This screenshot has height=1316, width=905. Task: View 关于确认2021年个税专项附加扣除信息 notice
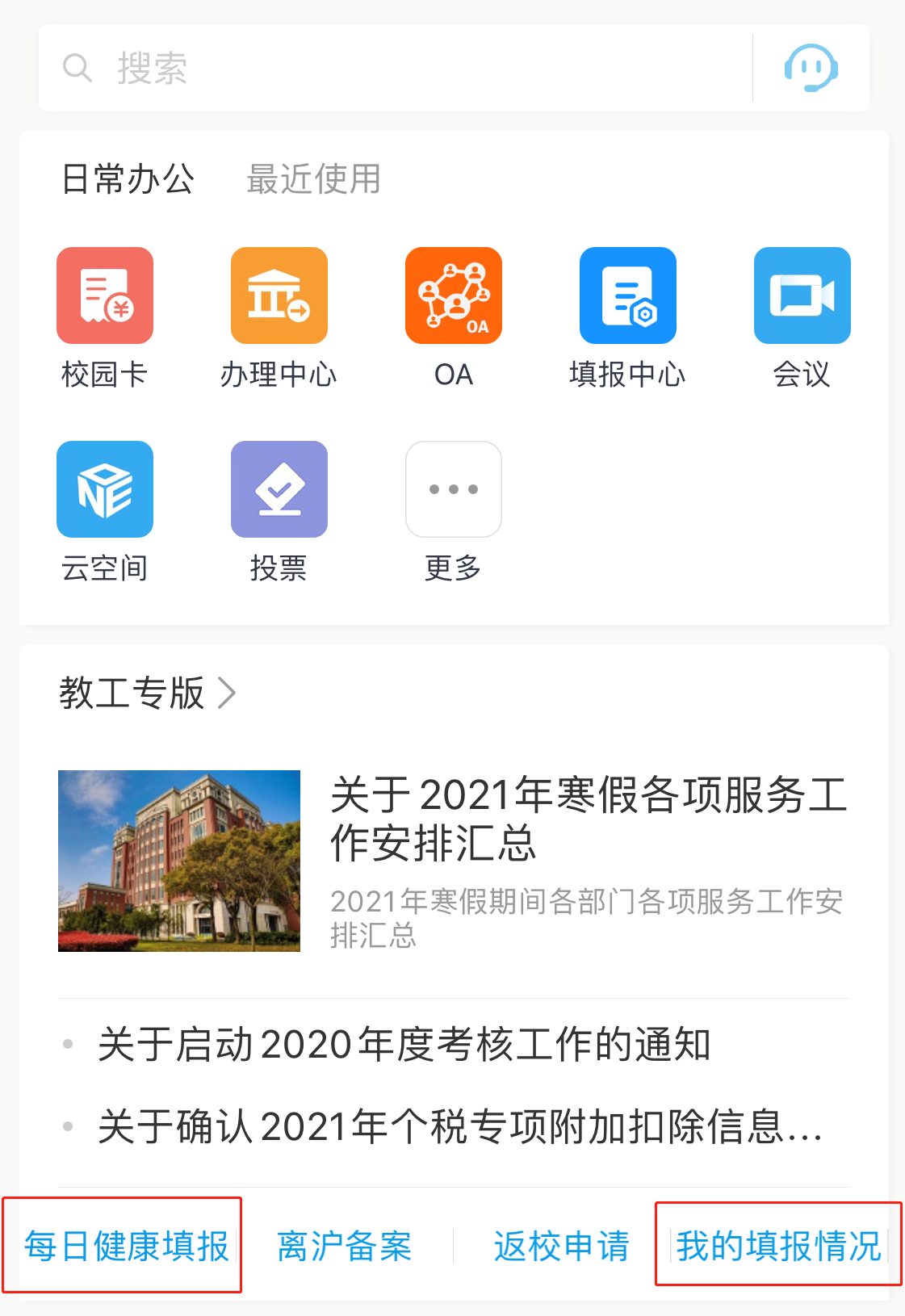[459, 1127]
